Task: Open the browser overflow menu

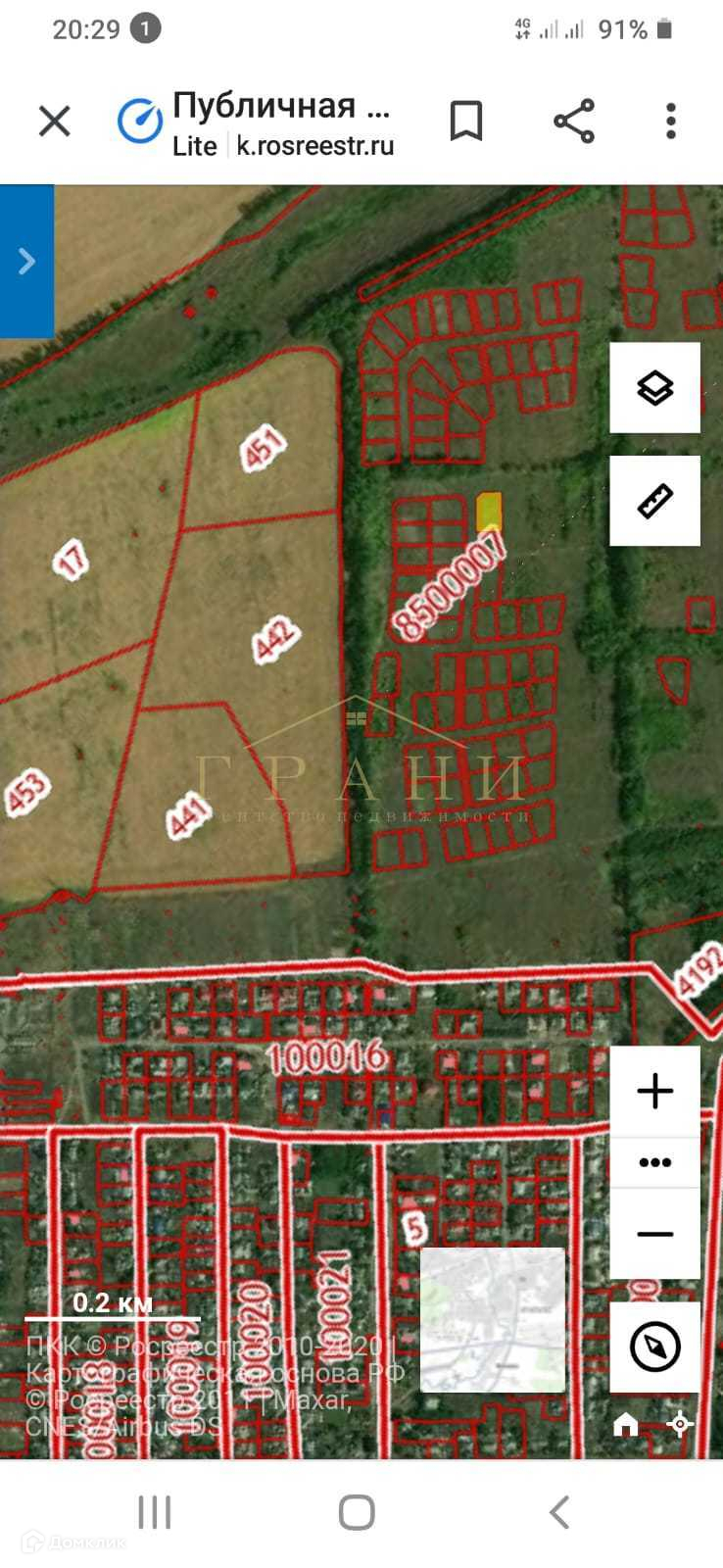Action: pos(670,122)
